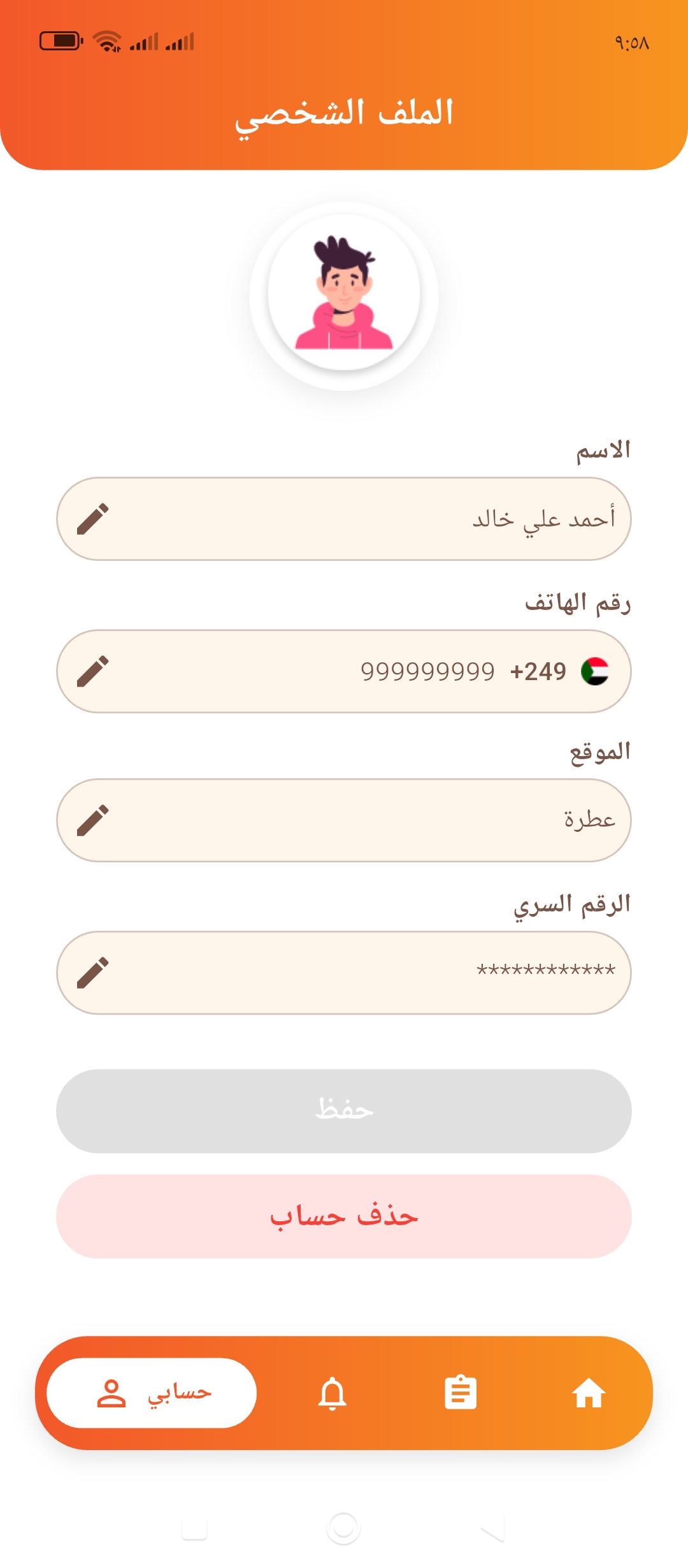Tap حذف حساب to delete account
688x1568 pixels.
point(344,1216)
